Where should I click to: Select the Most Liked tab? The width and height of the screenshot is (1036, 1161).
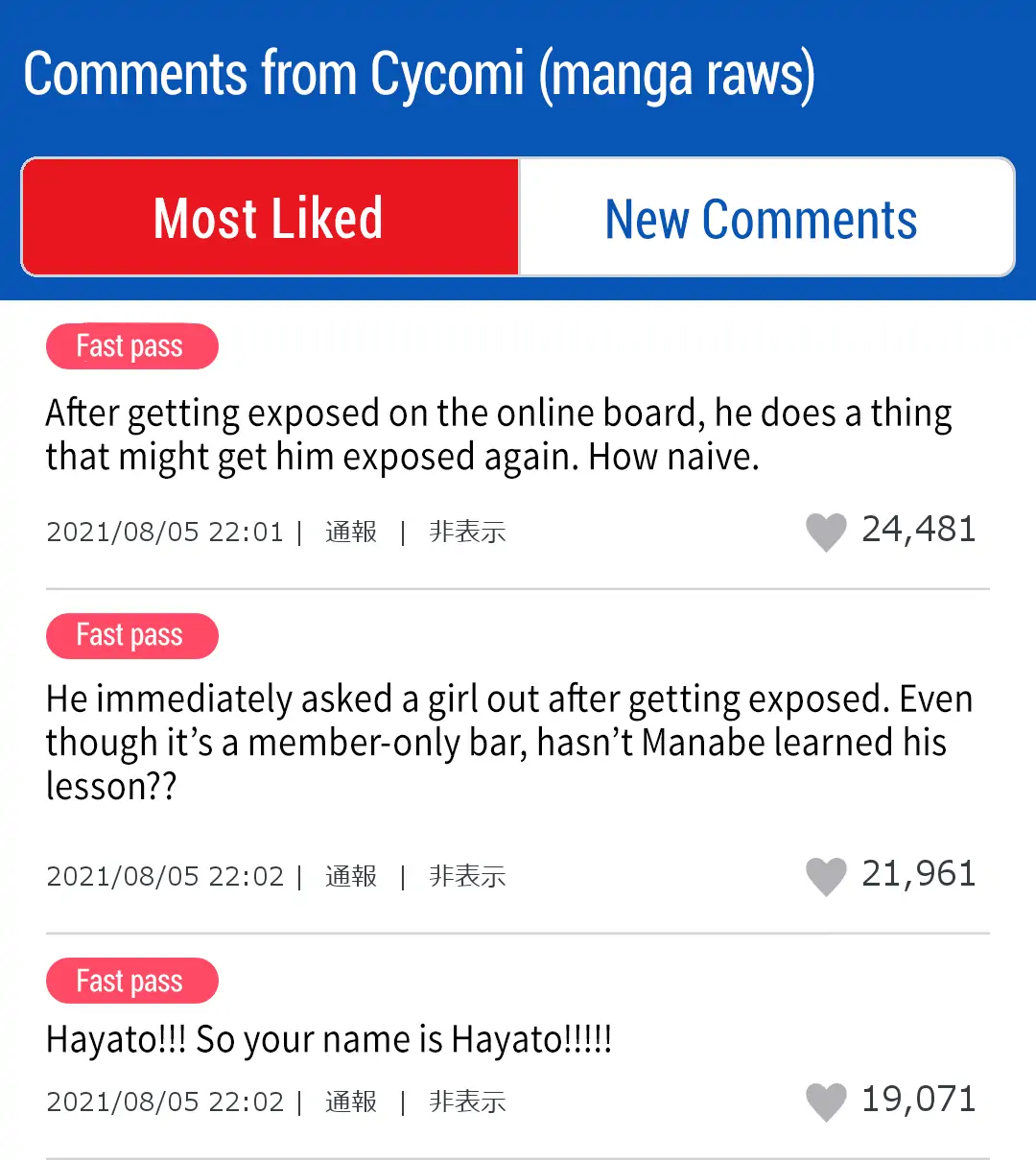pos(270,219)
